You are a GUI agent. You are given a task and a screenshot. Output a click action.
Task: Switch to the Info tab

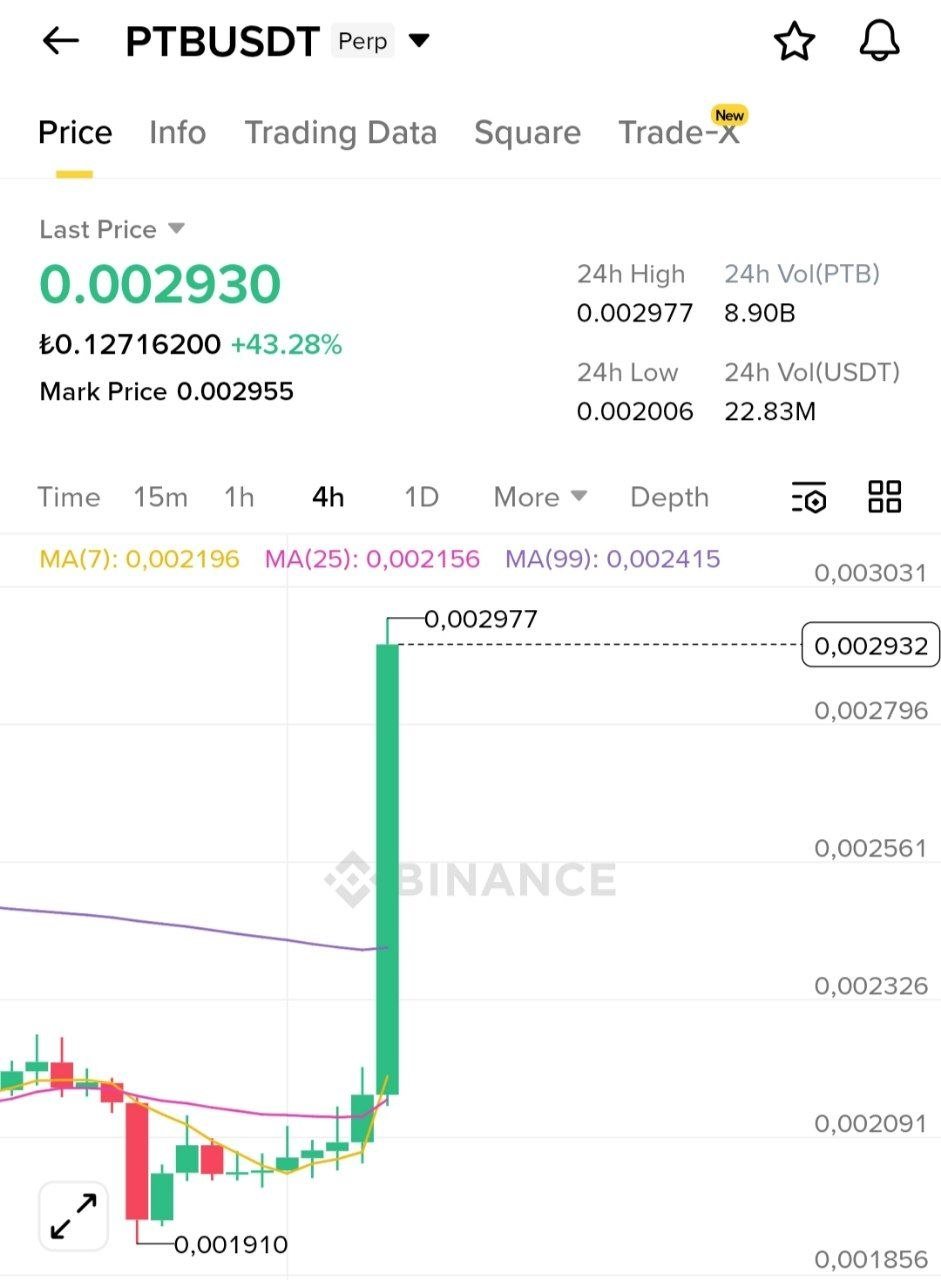tap(177, 133)
